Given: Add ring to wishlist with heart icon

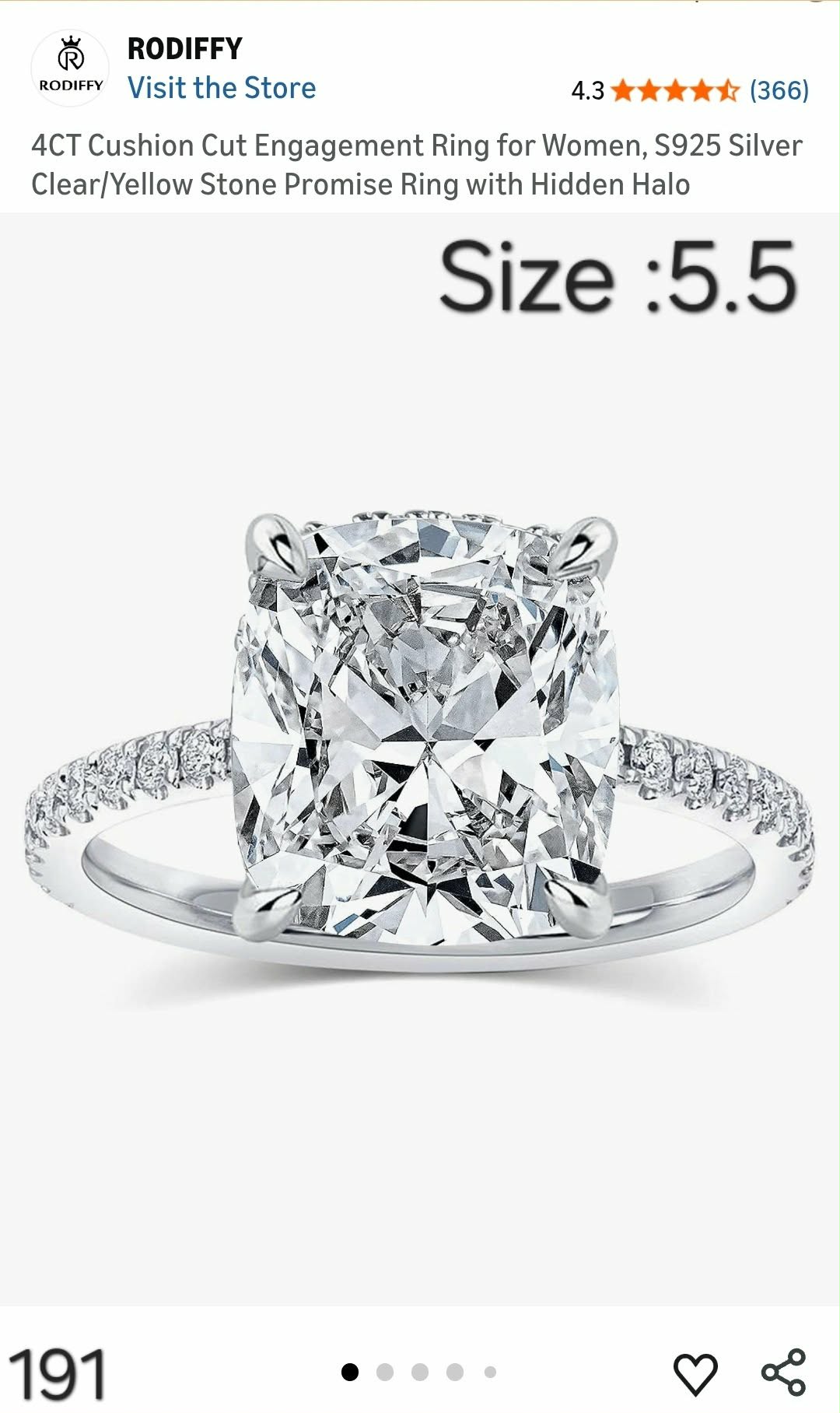Looking at the screenshot, I should coord(695,1373).
